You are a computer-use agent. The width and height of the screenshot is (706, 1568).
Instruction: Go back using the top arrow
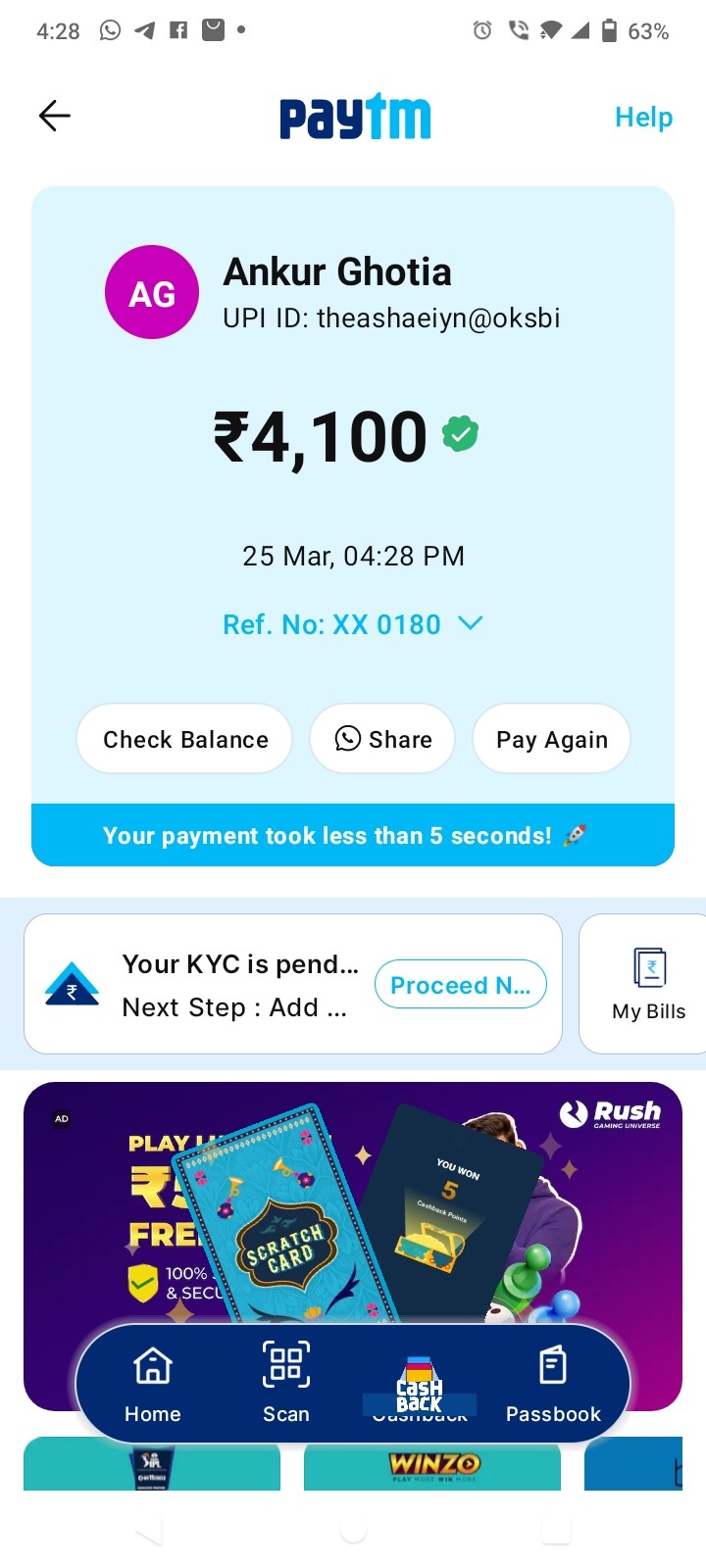coord(55,116)
